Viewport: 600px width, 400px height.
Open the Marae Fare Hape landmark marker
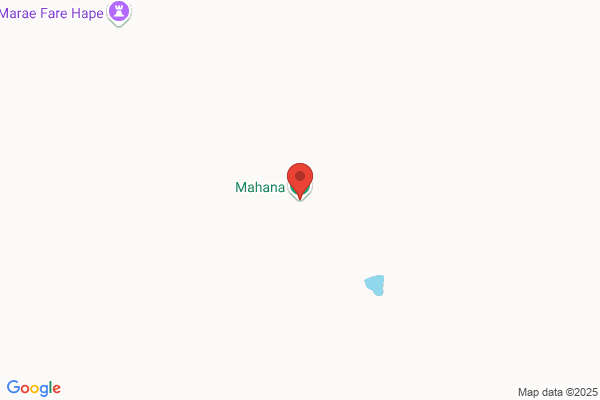click(120, 13)
